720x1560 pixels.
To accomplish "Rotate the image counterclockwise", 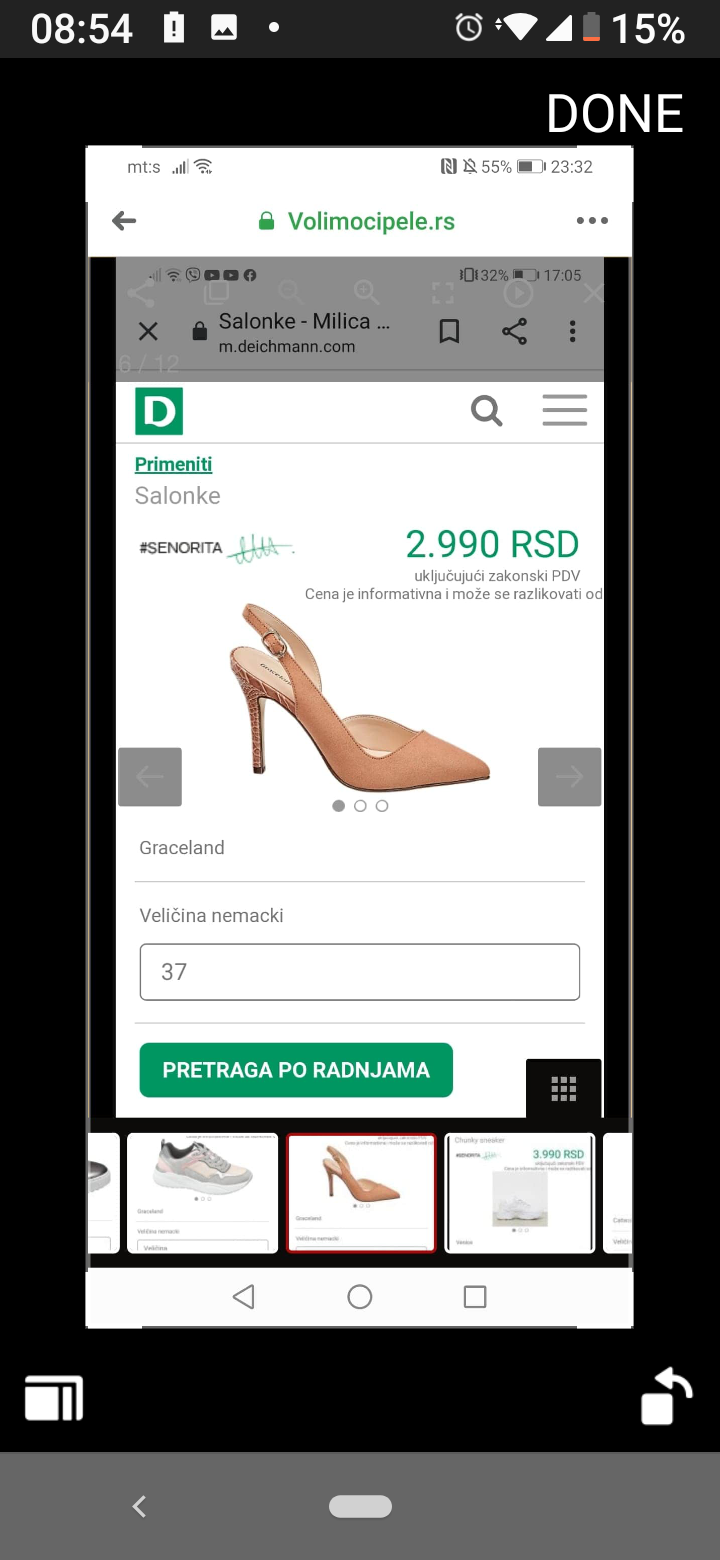I will pos(667,1396).
